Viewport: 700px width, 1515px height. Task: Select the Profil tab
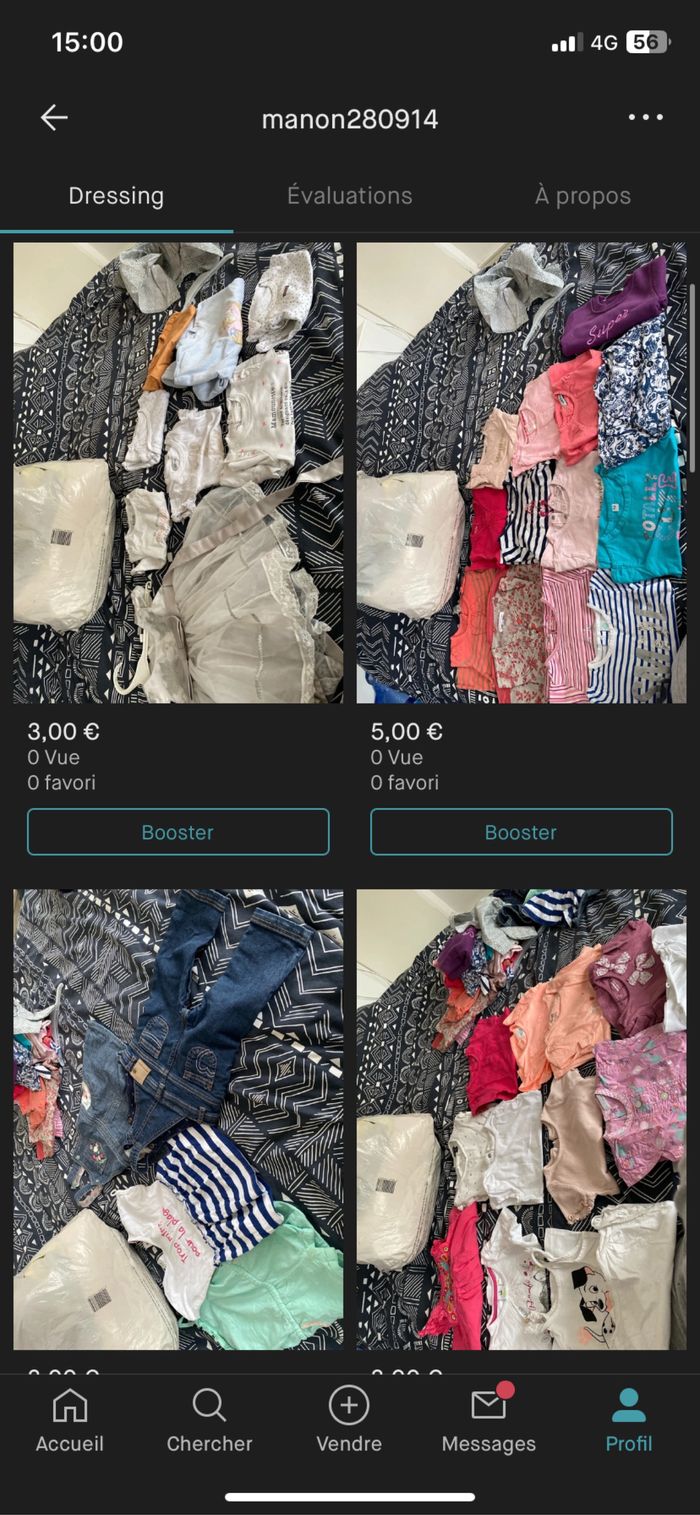pyautogui.click(x=629, y=1421)
